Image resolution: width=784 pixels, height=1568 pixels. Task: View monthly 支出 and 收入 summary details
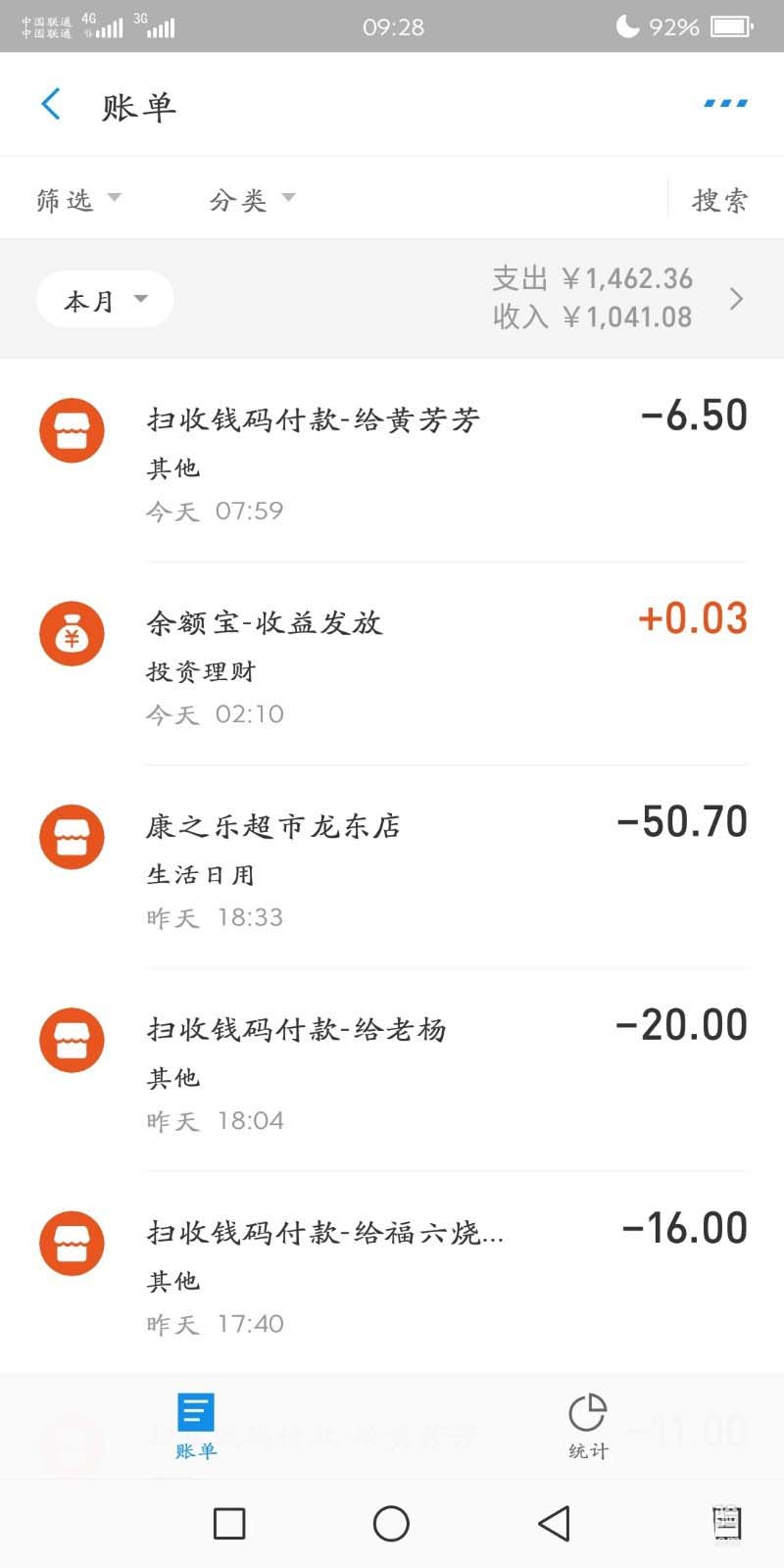coord(617,298)
